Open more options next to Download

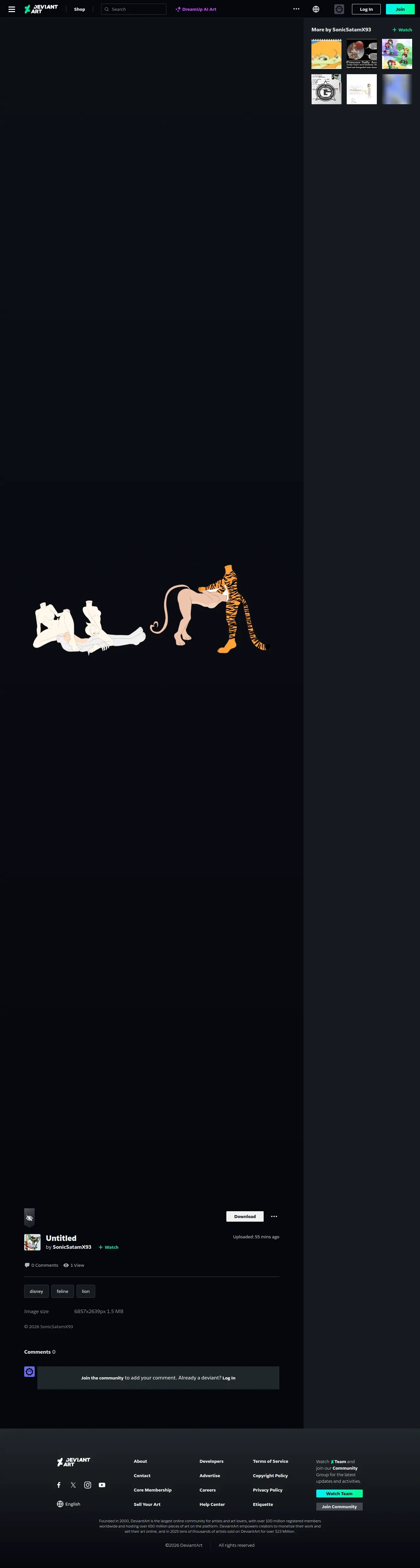pyautogui.click(x=274, y=1216)
